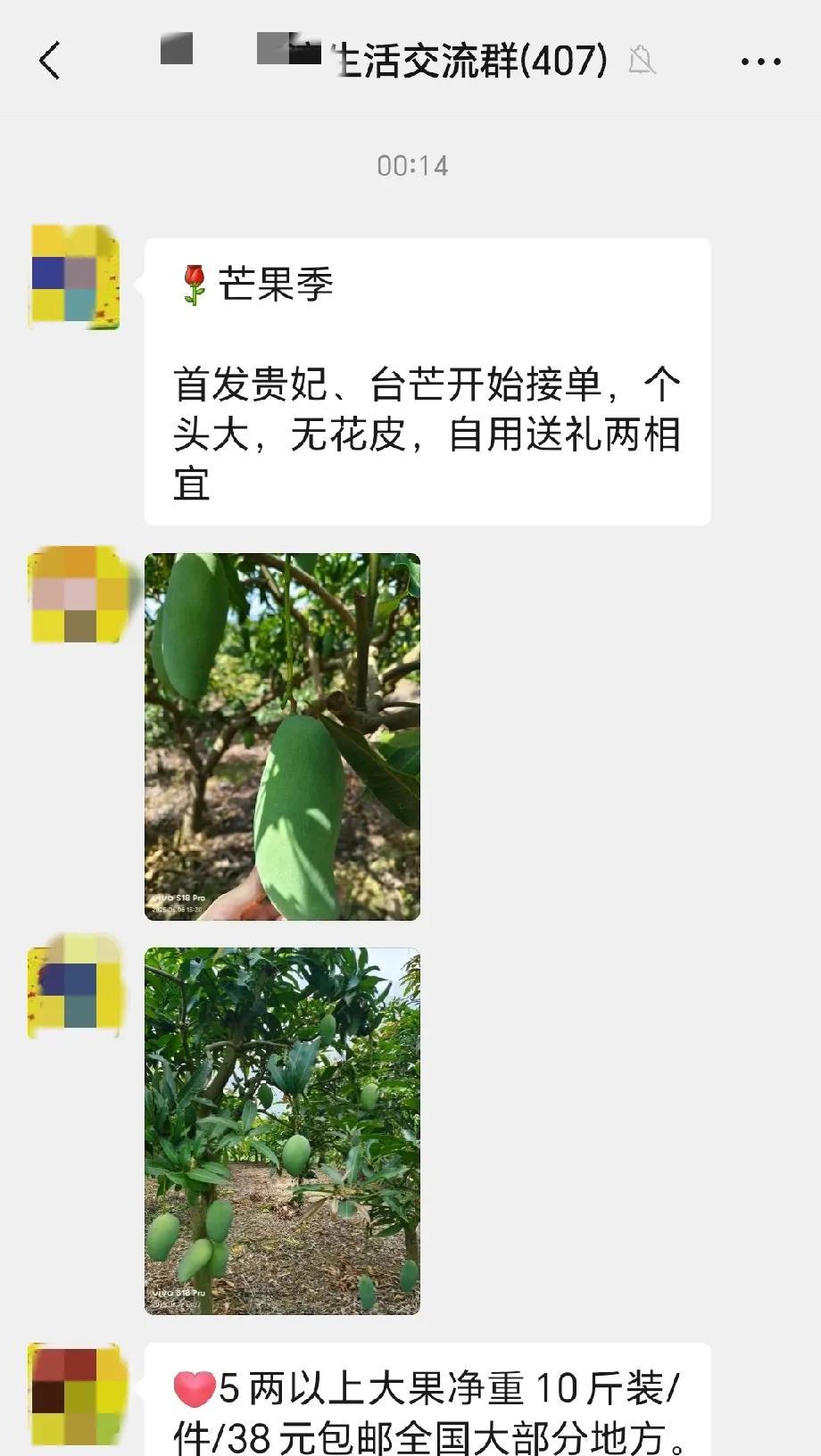821x1456 pixels.
Task: Go back from the group chat
Action: click(50, 62)
